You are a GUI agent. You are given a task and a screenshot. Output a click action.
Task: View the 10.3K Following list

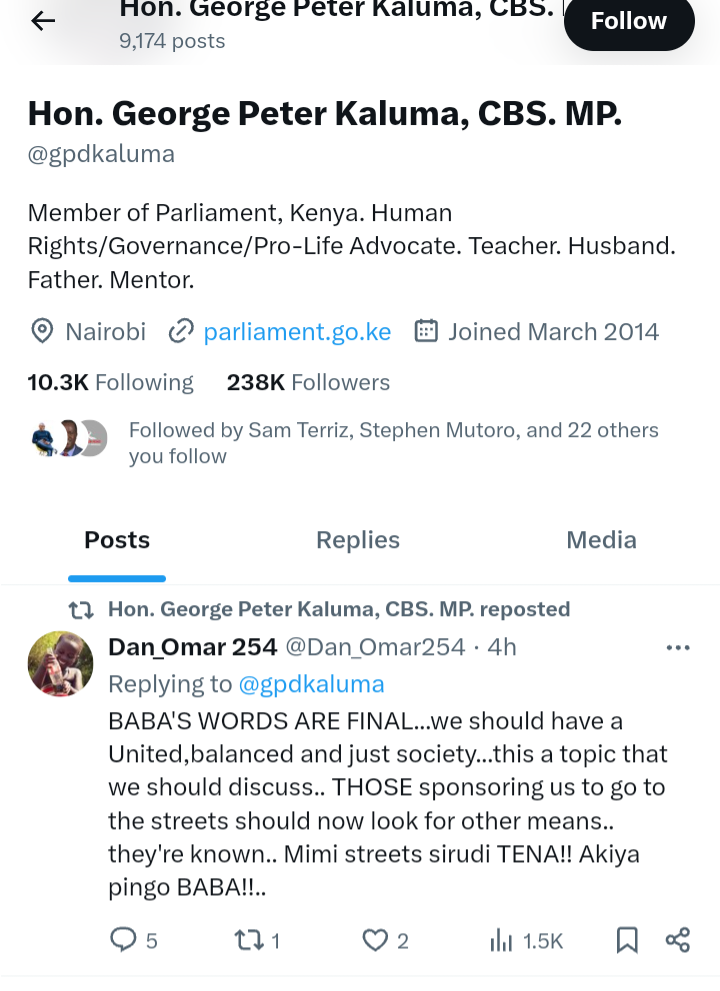tap(111, 382)
